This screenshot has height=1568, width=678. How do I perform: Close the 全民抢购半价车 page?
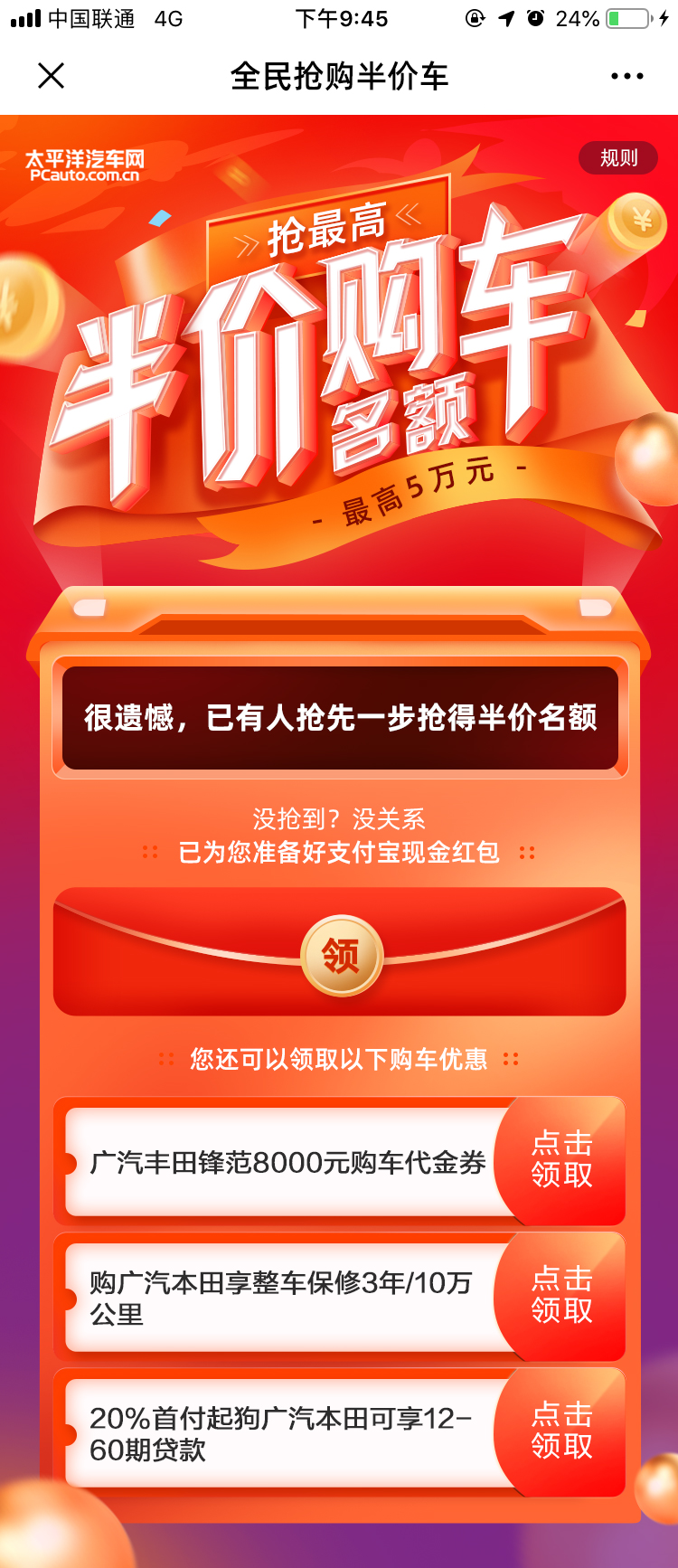click(x=52, y=76)
